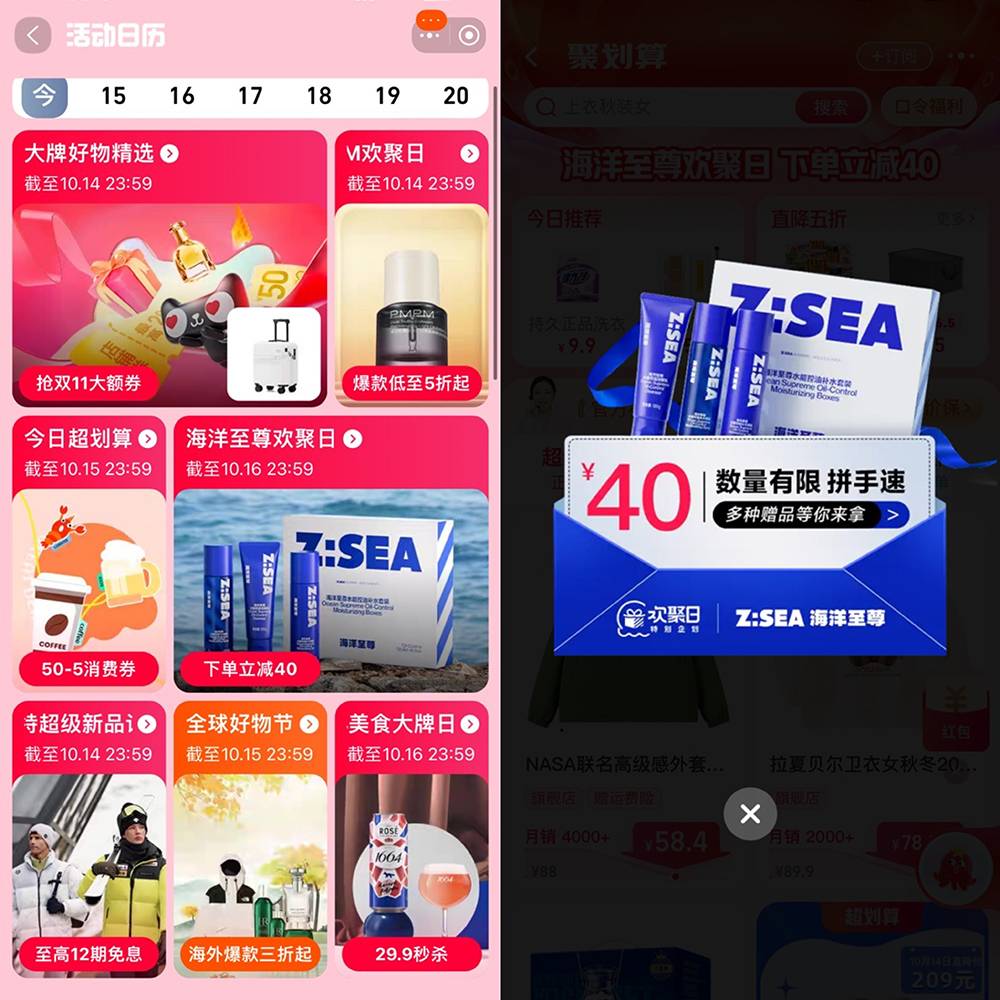Open the 今日超划算 coupon card

click(89, 553)
